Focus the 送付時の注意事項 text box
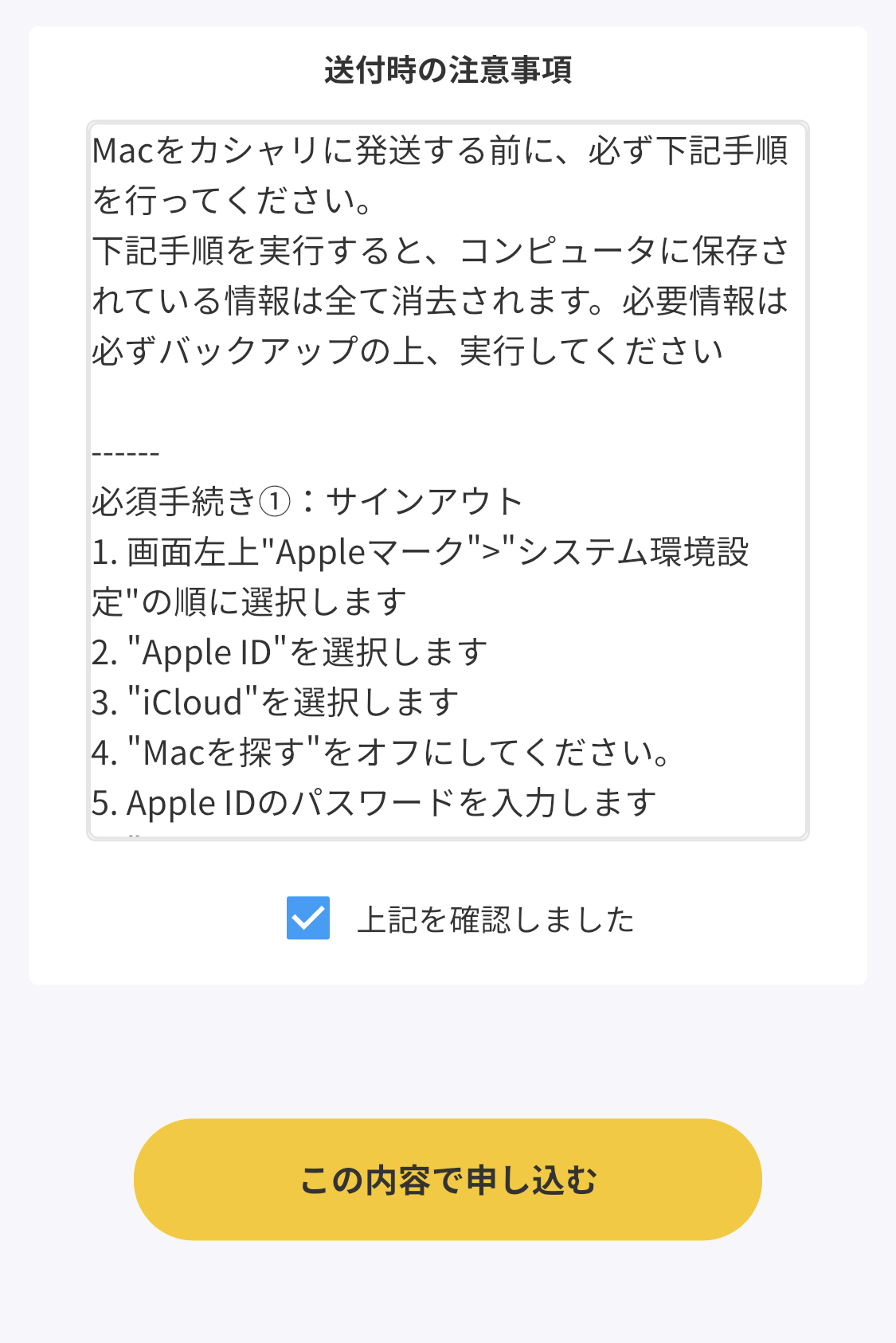 pyautogui.click(x=448, y=480)
